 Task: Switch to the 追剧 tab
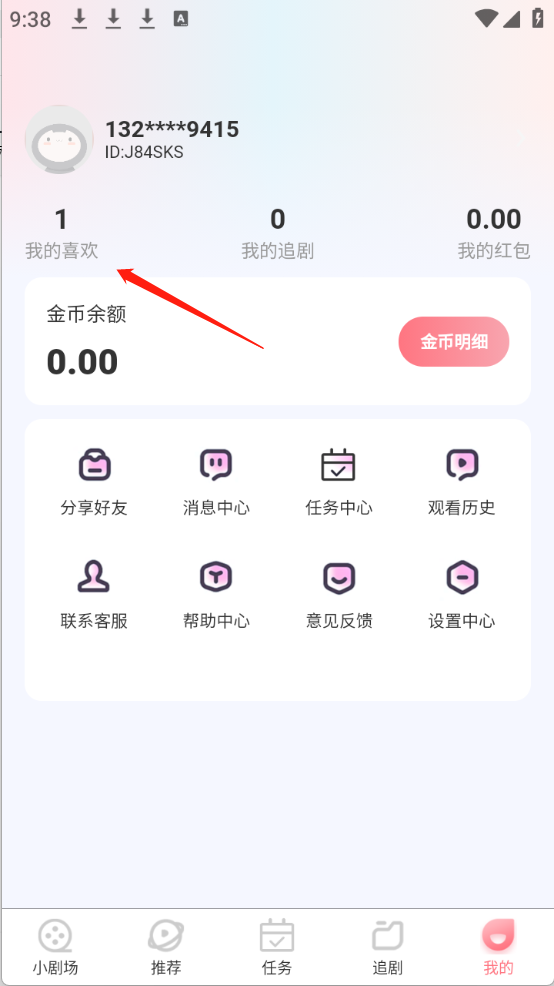pos(387,947)
